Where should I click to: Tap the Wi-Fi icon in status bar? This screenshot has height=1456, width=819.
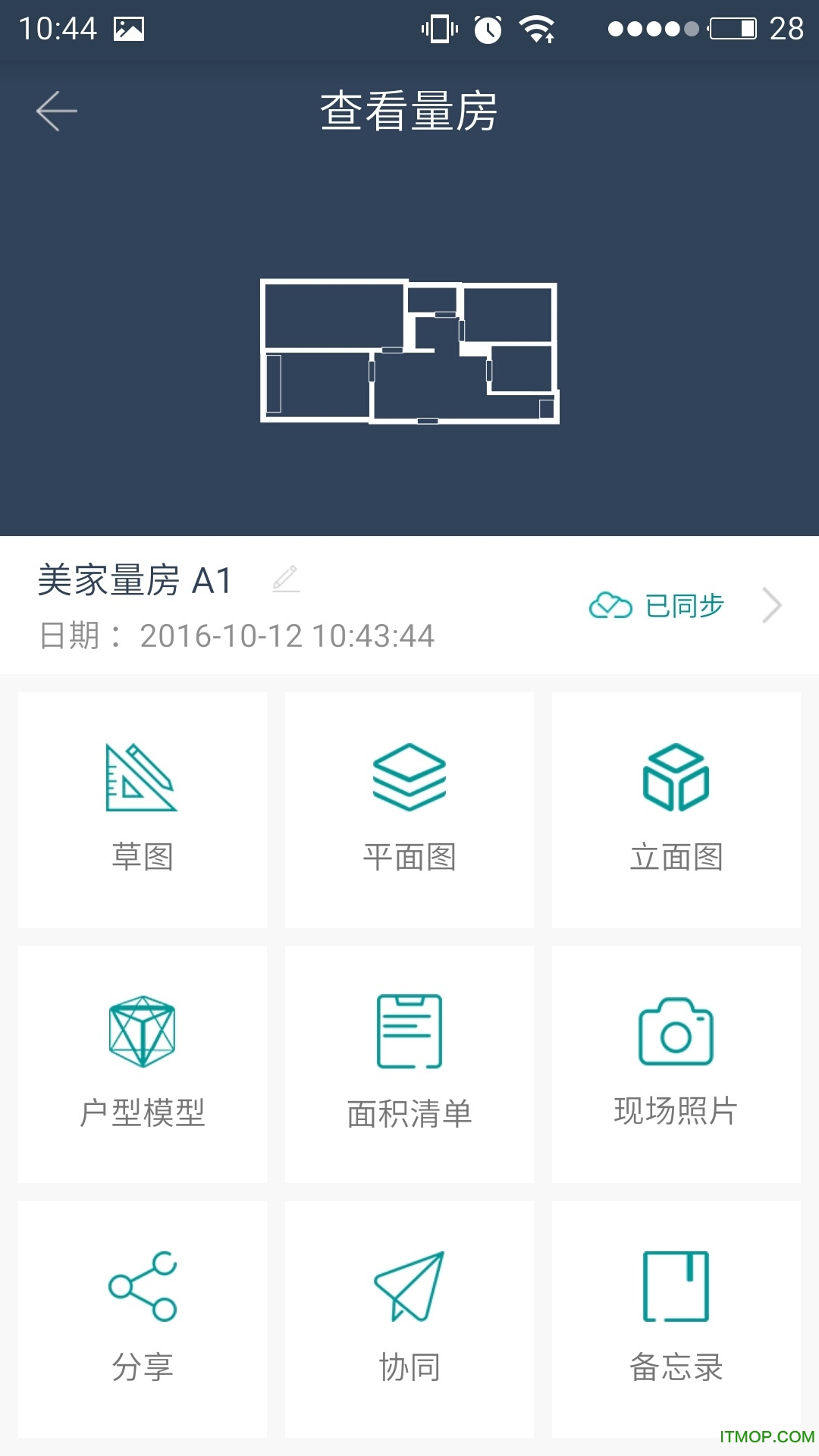click(x=537, y=27)
